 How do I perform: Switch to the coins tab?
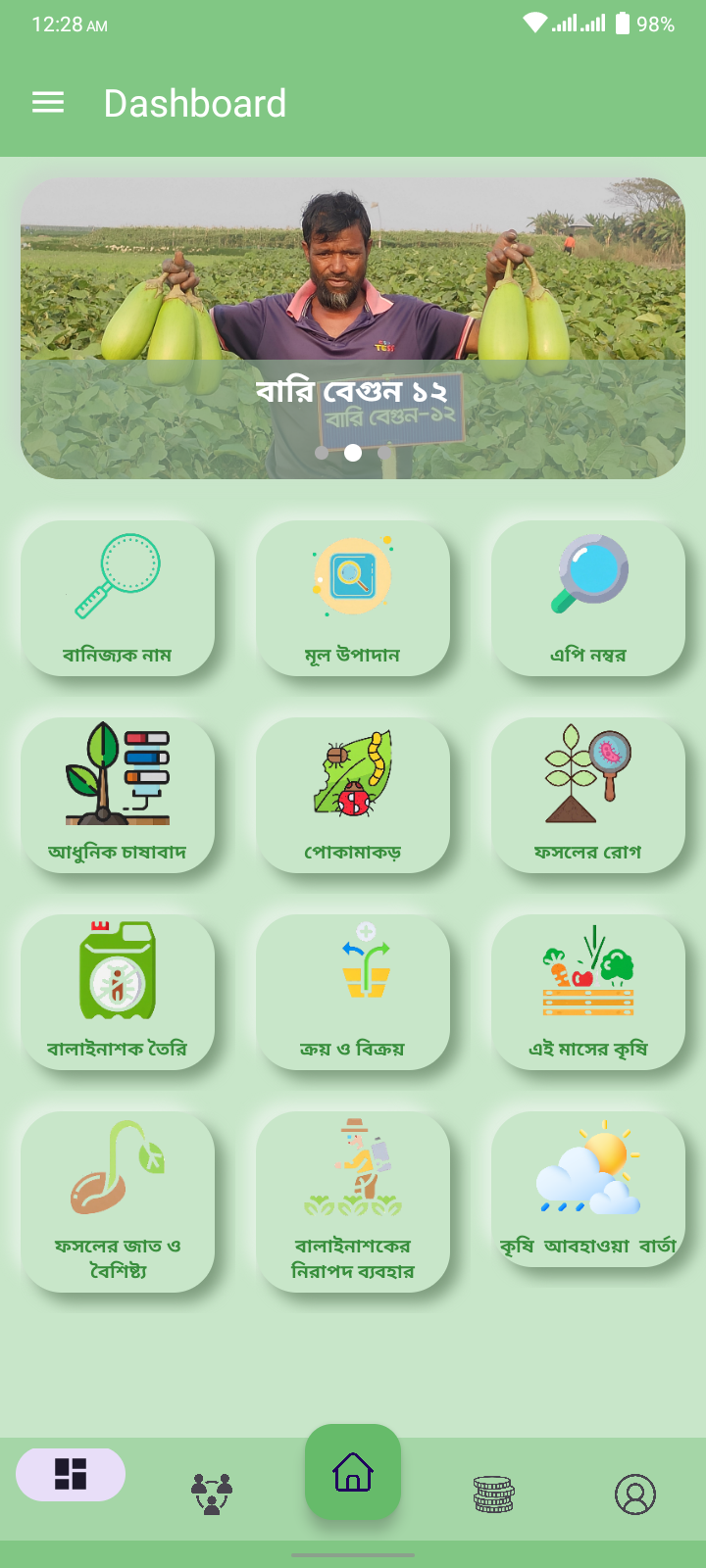point(493,1494)
